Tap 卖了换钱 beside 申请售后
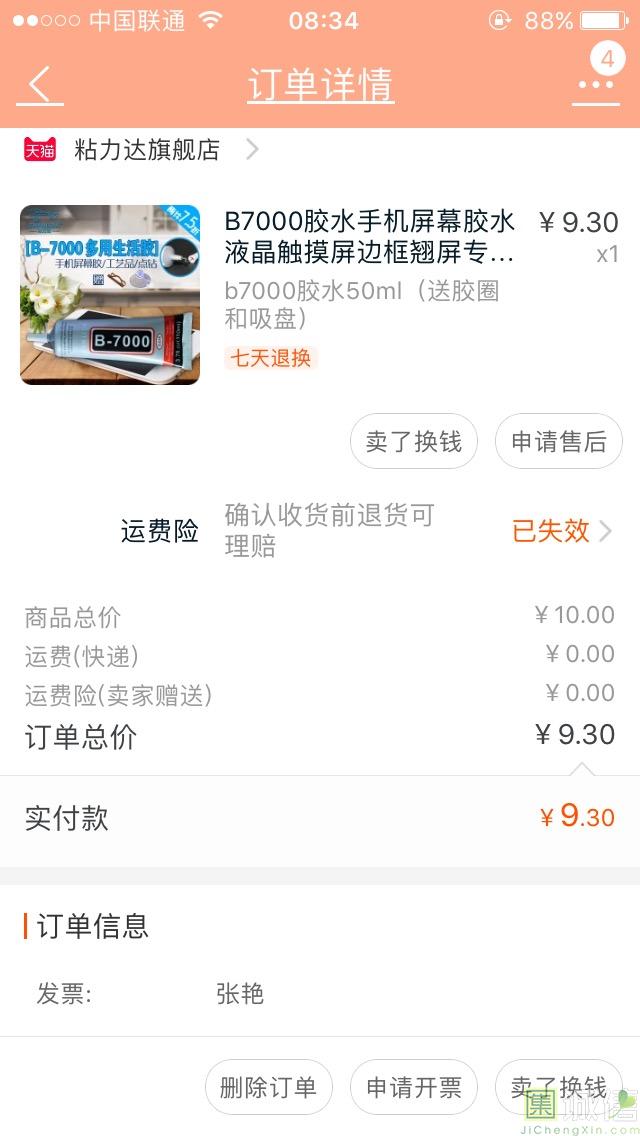This screenshot has height=1136, width=640. pos(414,442)
